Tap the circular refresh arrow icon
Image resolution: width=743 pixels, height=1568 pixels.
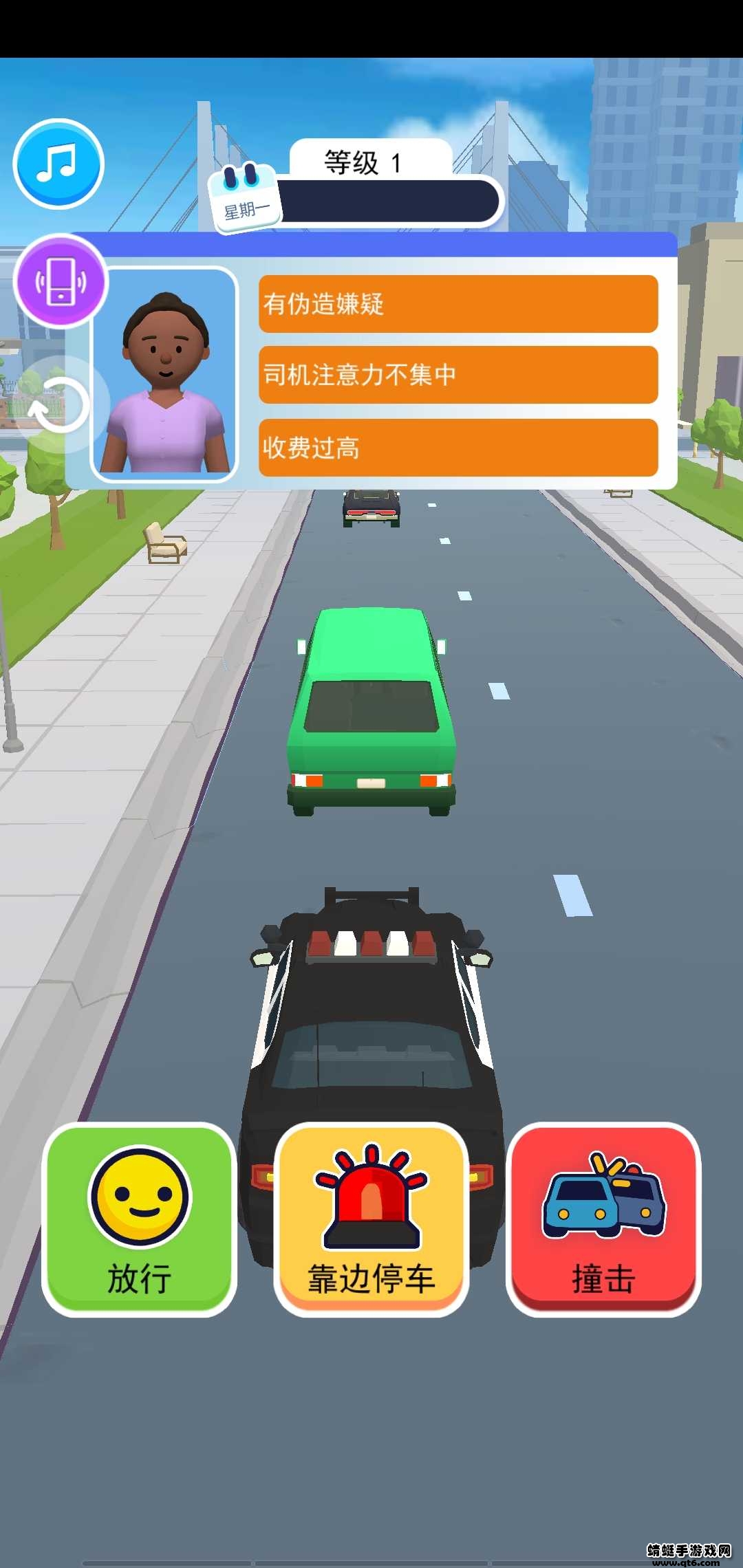pyautogui.click(x=61, y=405)
